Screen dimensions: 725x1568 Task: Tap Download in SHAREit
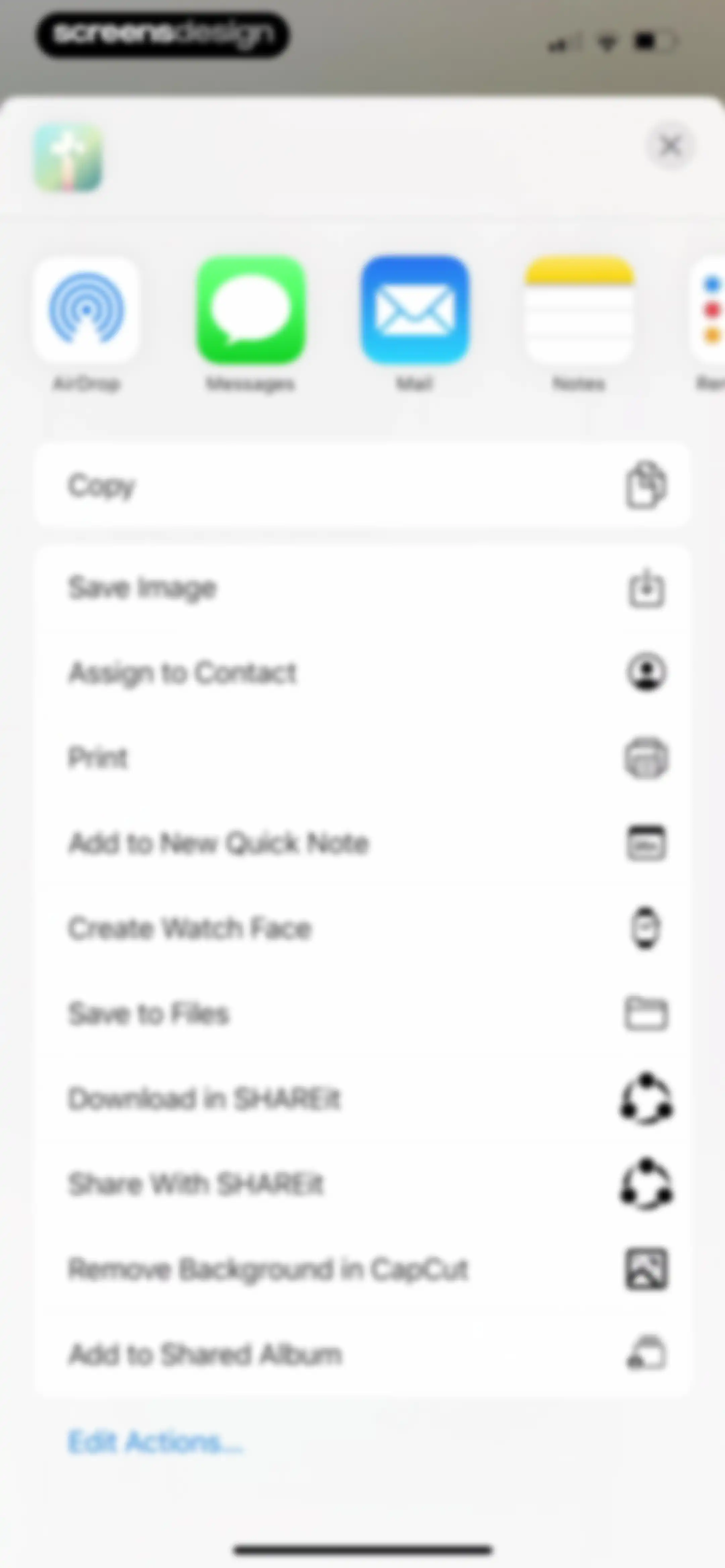[x=362, y=1099]
